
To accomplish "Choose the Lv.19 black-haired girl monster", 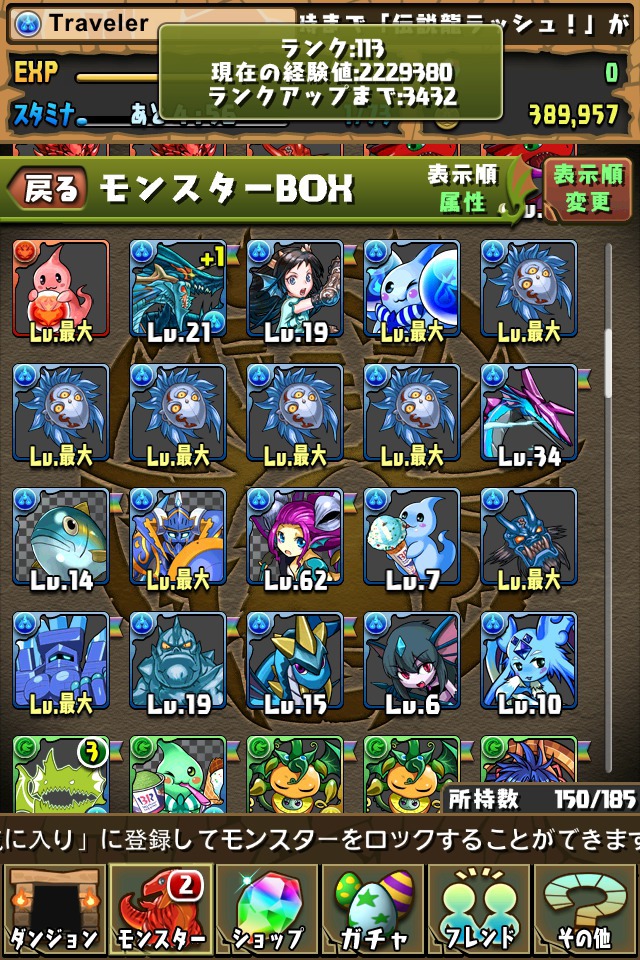I will pyautogui.click(x=294, y=290).
